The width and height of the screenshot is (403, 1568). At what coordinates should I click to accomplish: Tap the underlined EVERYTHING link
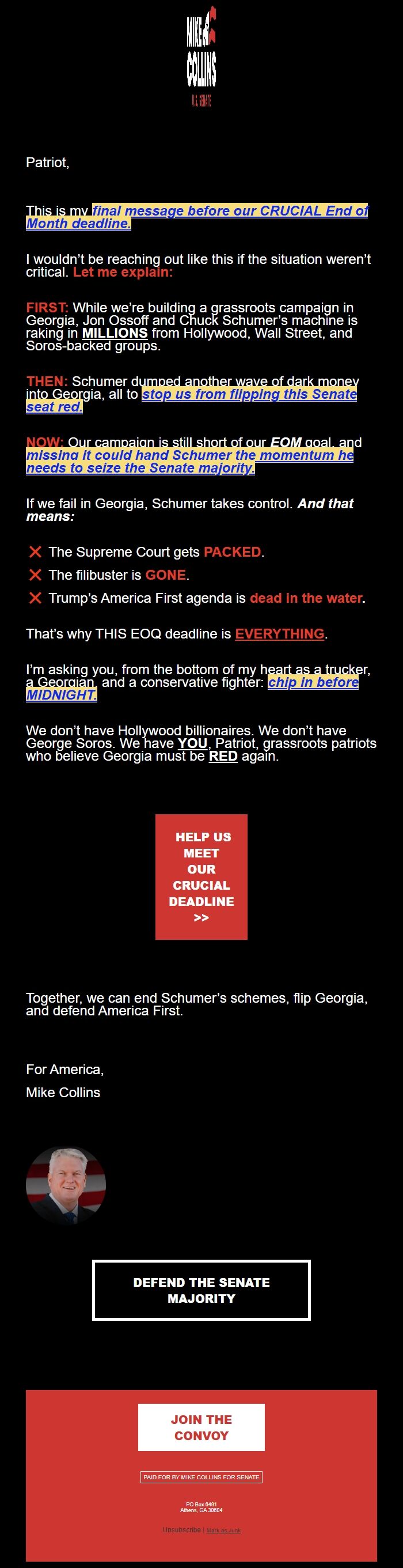coord(280,634)
